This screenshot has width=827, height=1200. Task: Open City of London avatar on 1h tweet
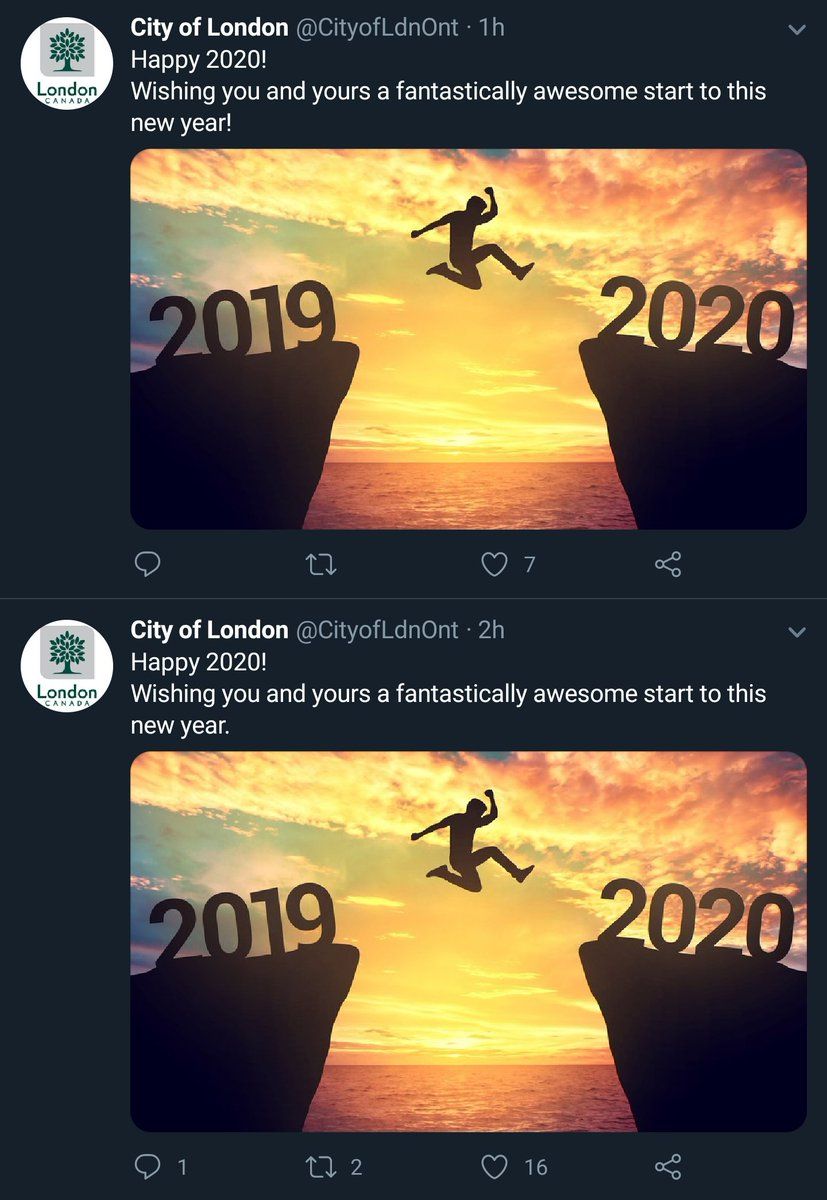pyautogui.click(x=67, y=64)
